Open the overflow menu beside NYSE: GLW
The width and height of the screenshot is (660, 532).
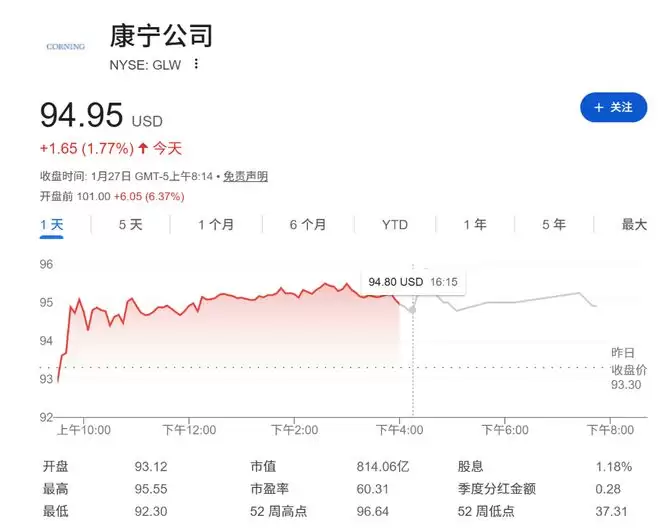pos(197,64)
